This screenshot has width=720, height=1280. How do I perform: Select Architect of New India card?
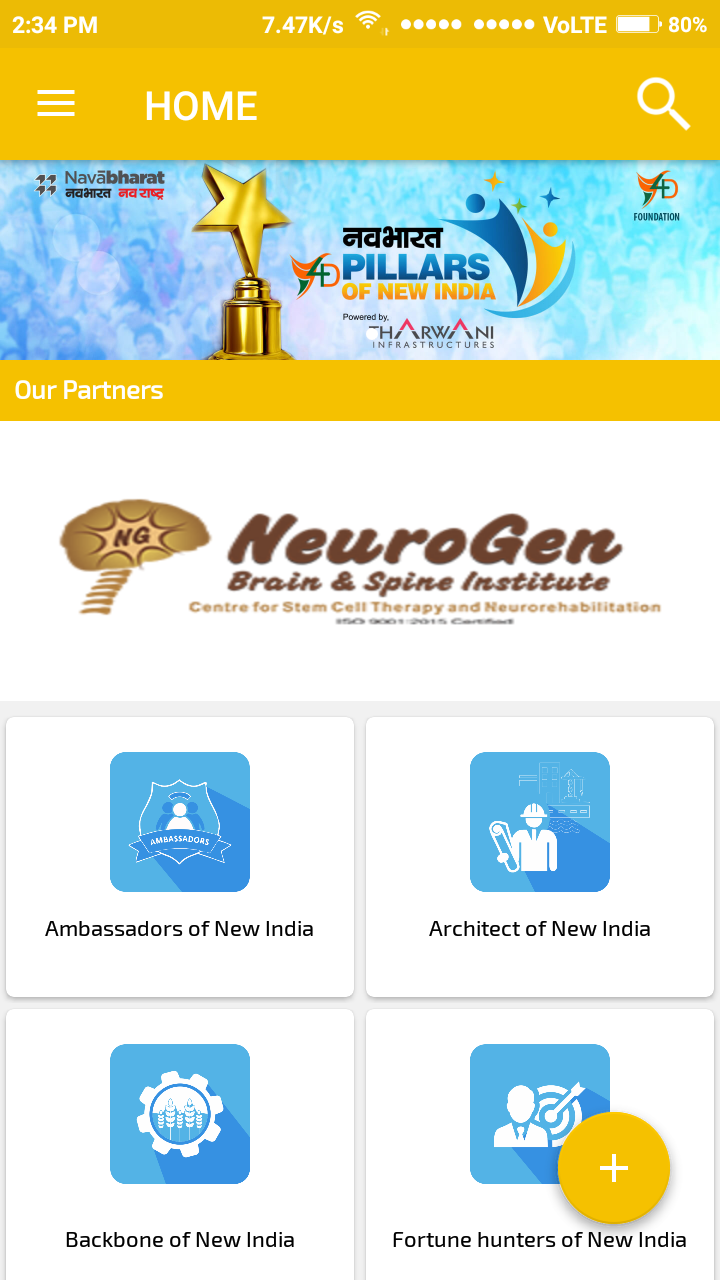(x=540, y=856)
